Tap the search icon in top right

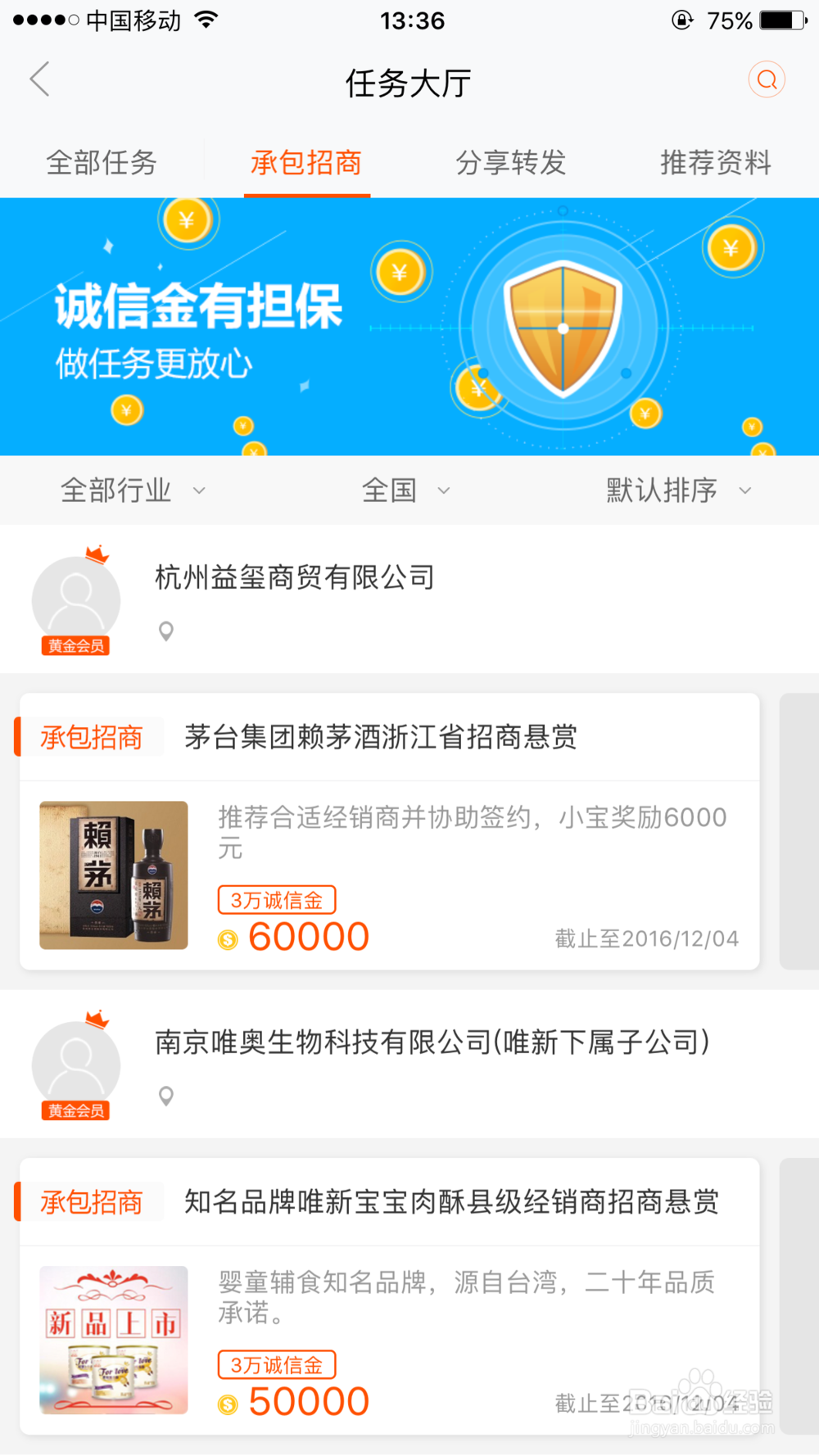pos(766,79)
